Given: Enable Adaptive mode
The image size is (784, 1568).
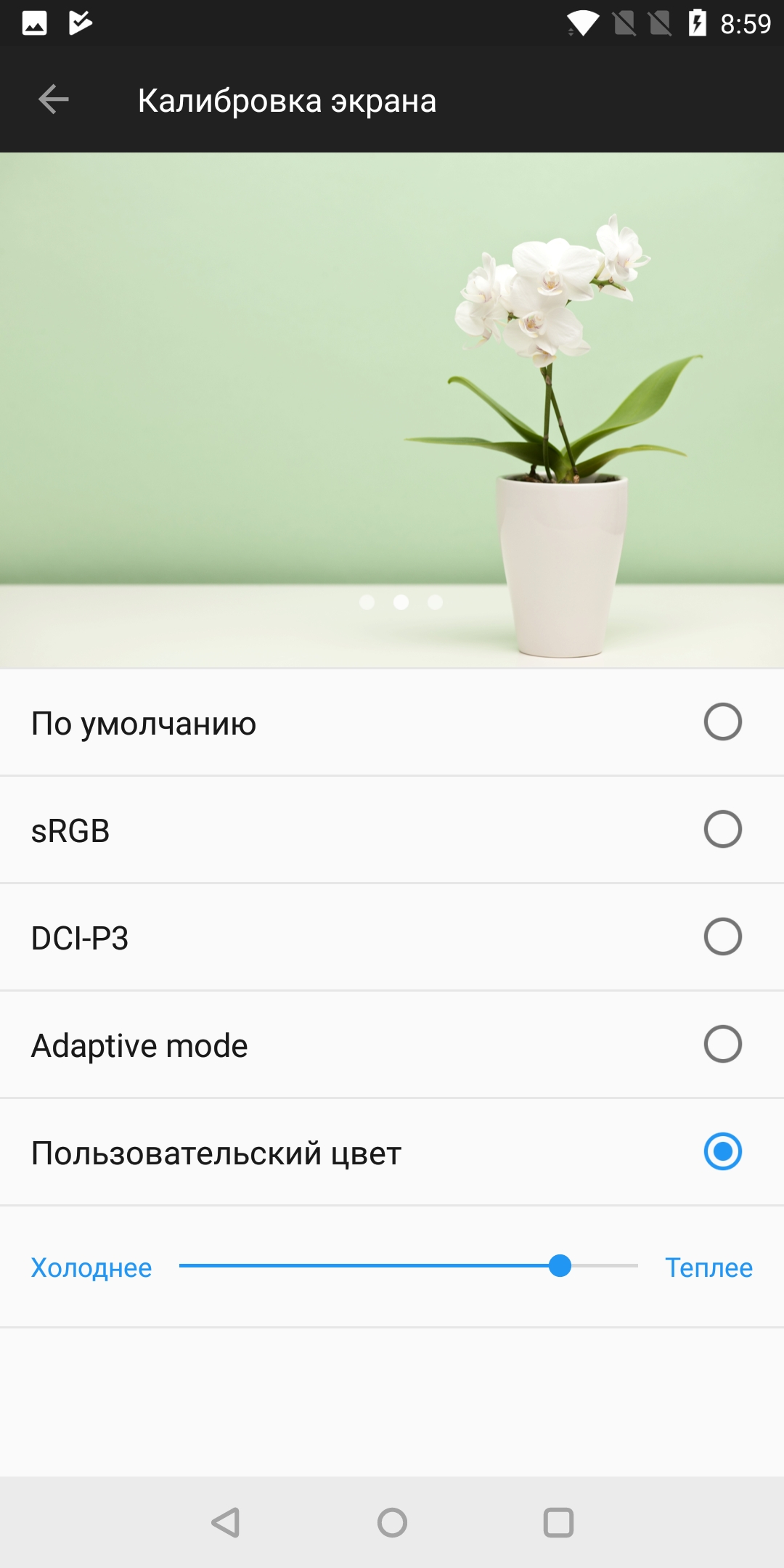Looking at the screenshot, I should tap(722, 1044).
